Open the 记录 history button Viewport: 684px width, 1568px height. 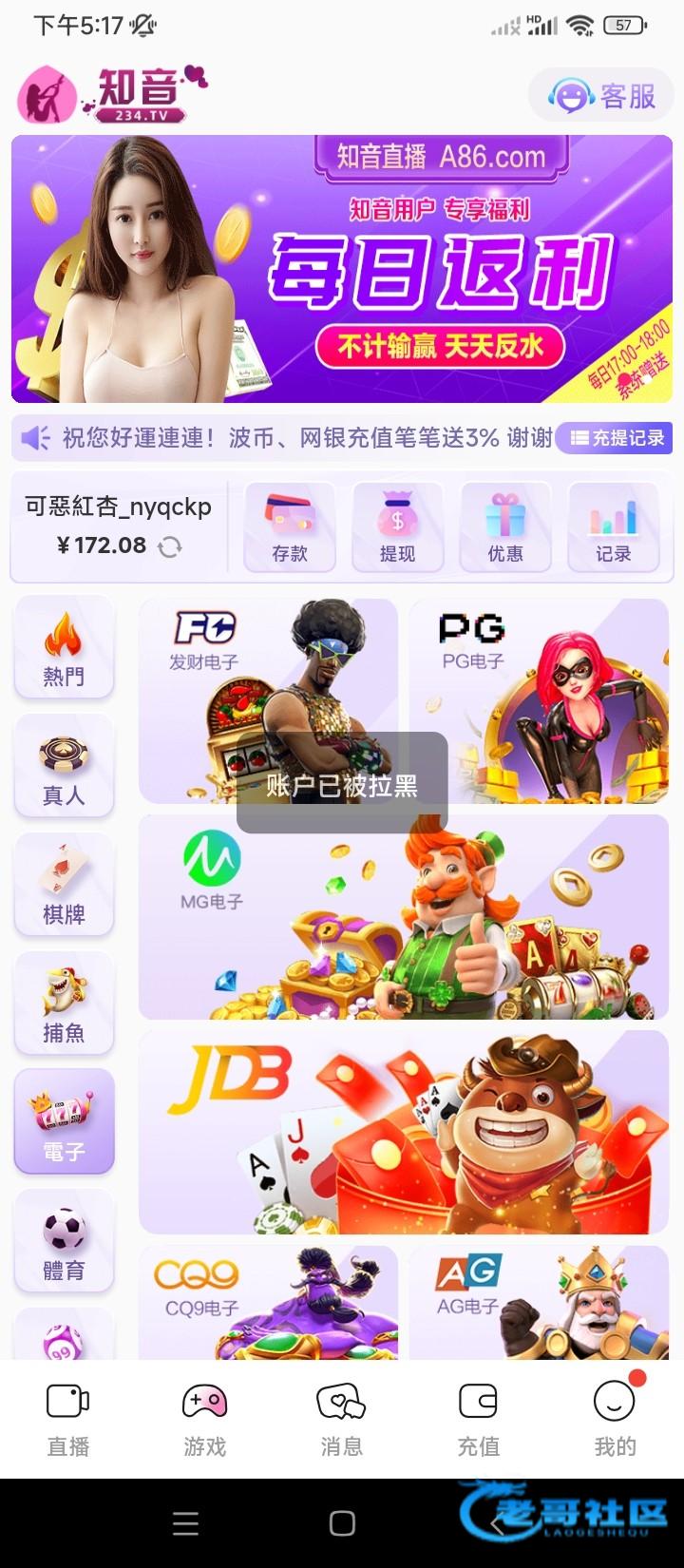click(x=613, y=527)
